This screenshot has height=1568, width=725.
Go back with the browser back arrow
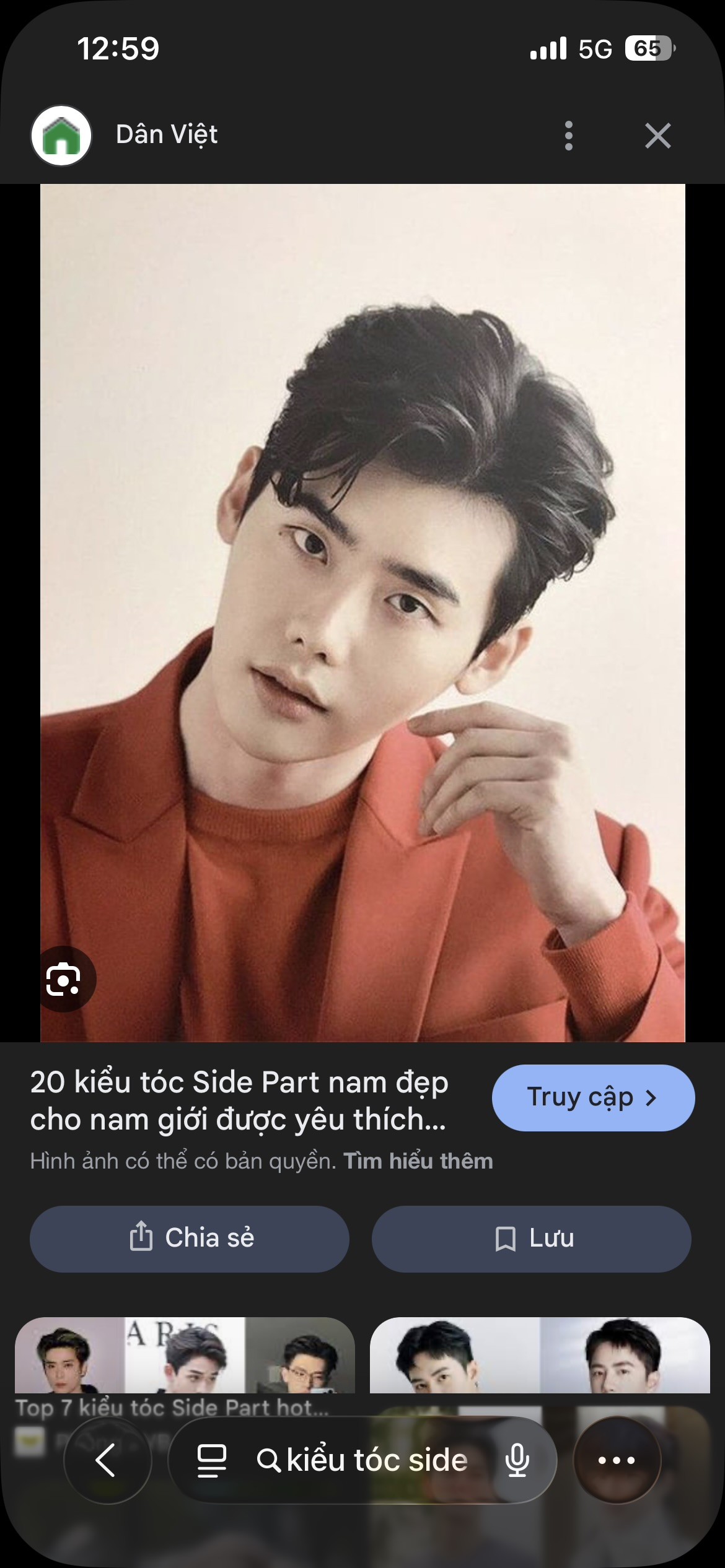[107, 1460]
